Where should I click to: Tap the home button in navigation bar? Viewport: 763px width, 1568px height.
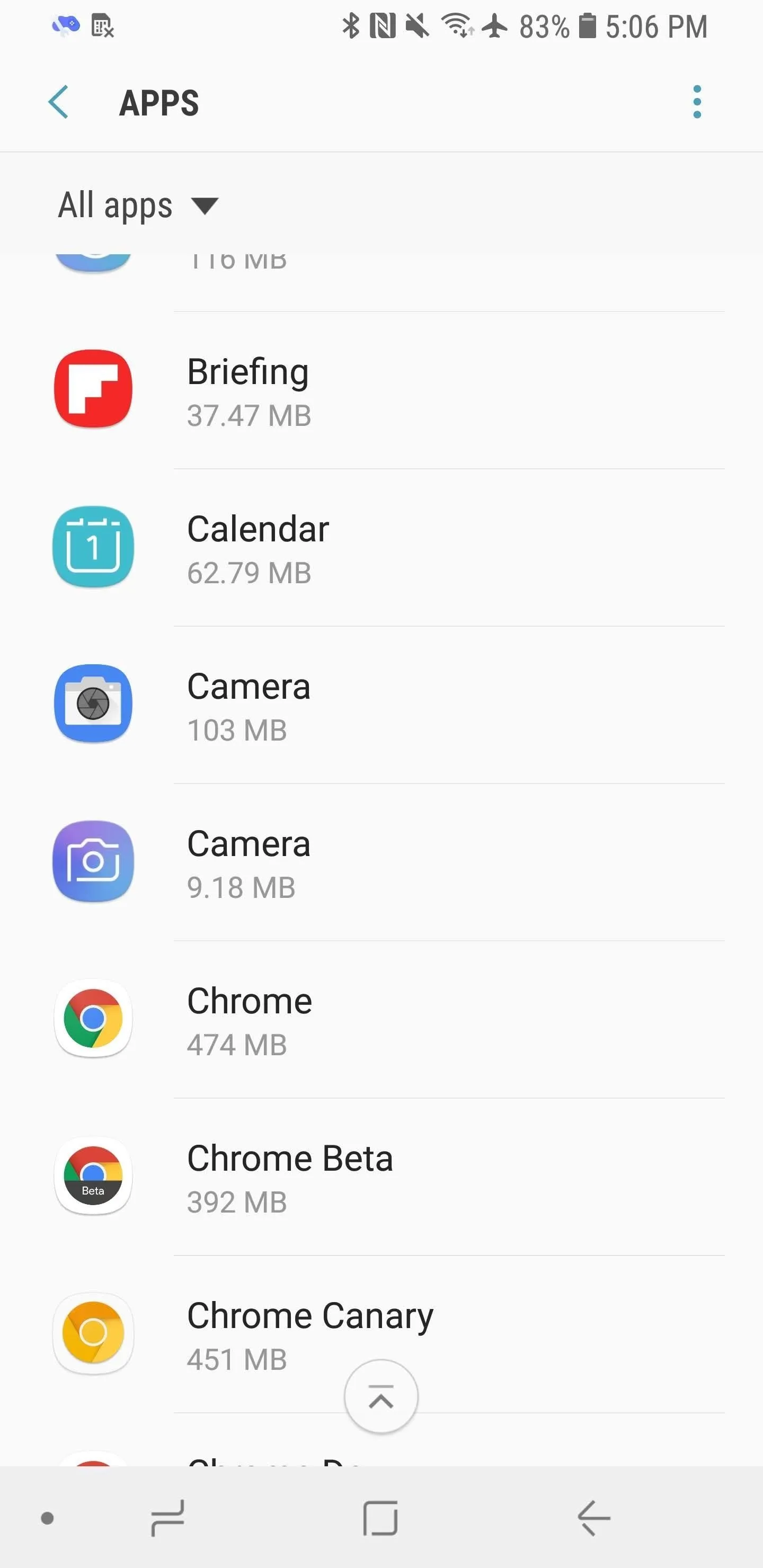click(x=380, y=1518)
